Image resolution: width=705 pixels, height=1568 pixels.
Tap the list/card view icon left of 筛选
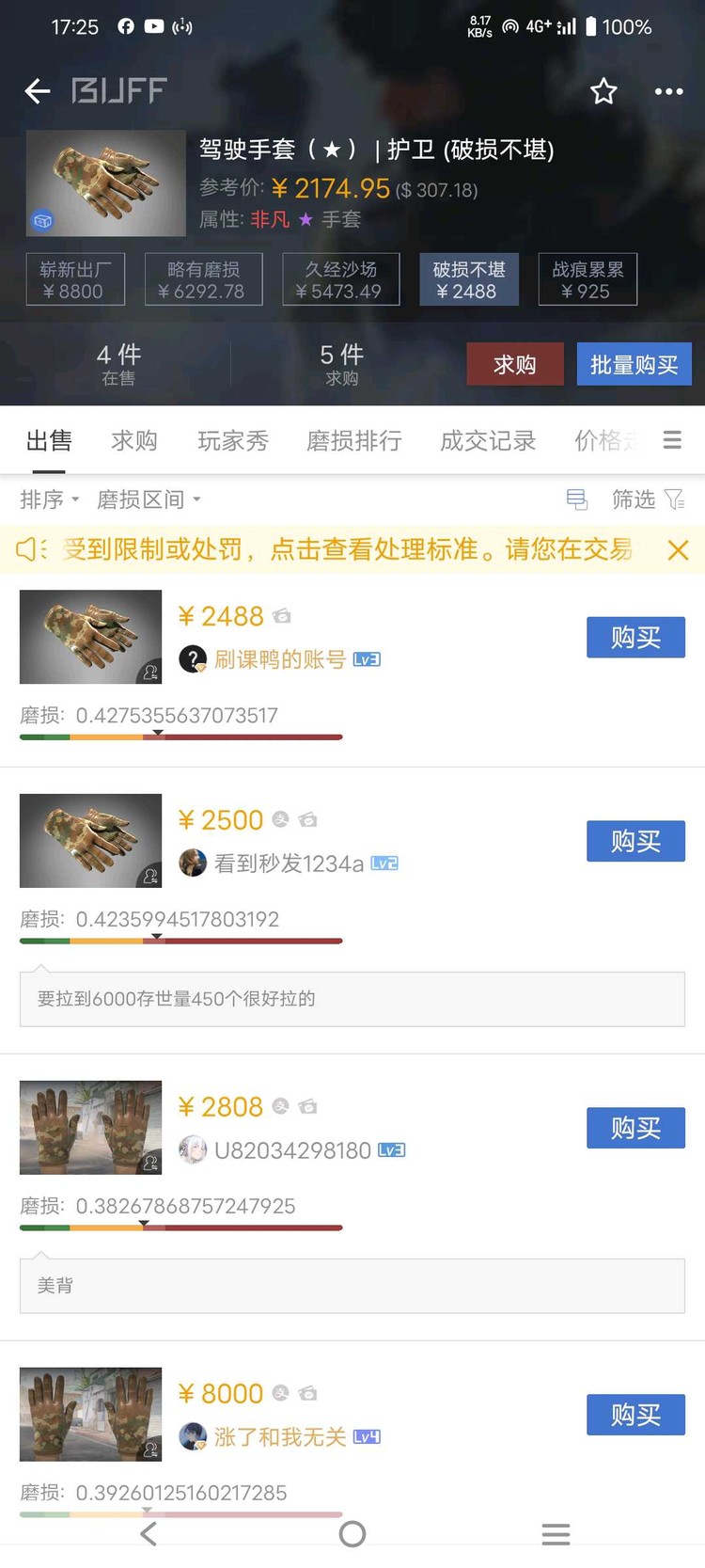pyautogui.click(x=577, y=499)
